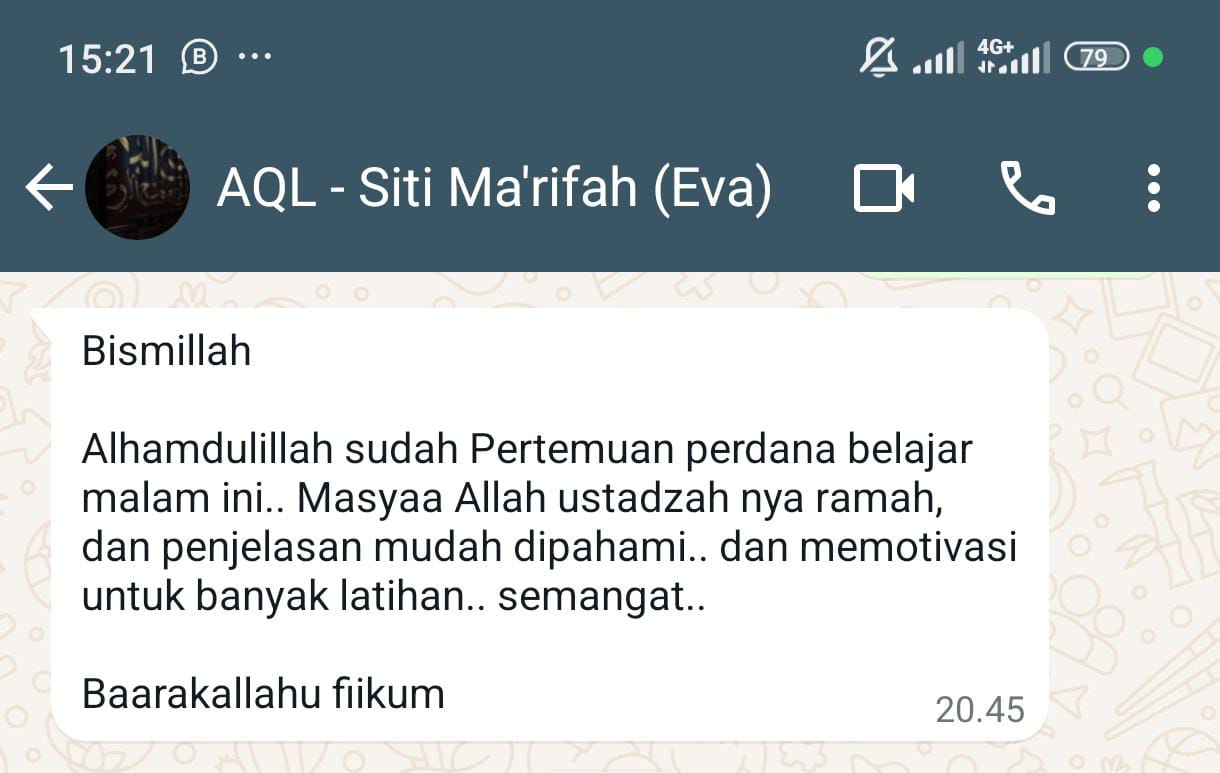View the contact's profile picture

(x=138, y=188)
